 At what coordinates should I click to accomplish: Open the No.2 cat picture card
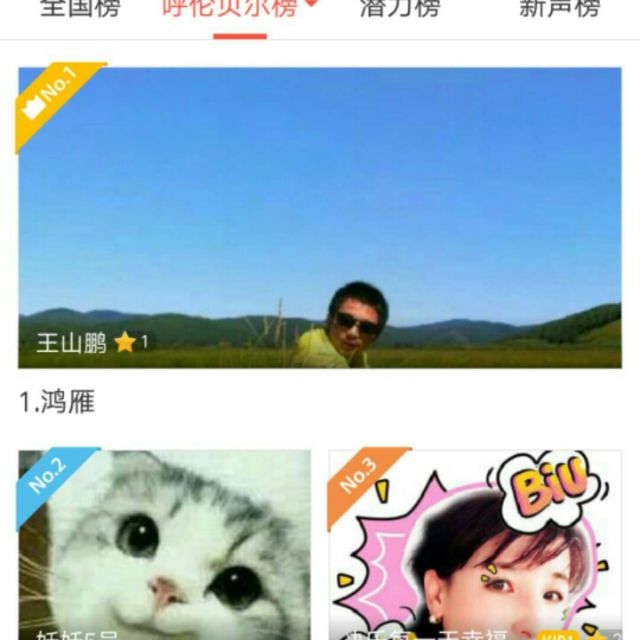(164, 545)
